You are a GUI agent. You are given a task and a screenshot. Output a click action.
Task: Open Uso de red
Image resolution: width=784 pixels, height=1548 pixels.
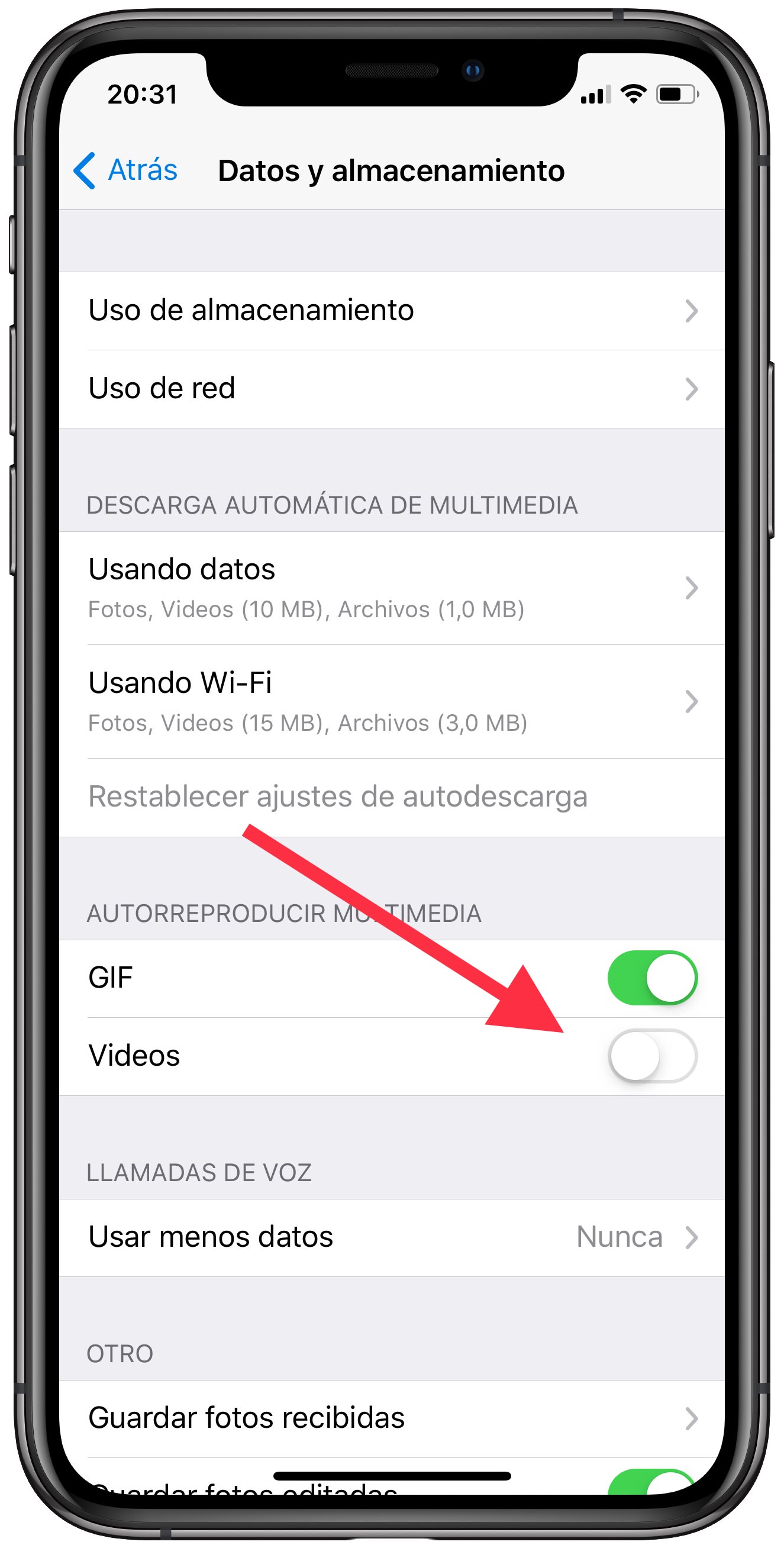[392, 389]
